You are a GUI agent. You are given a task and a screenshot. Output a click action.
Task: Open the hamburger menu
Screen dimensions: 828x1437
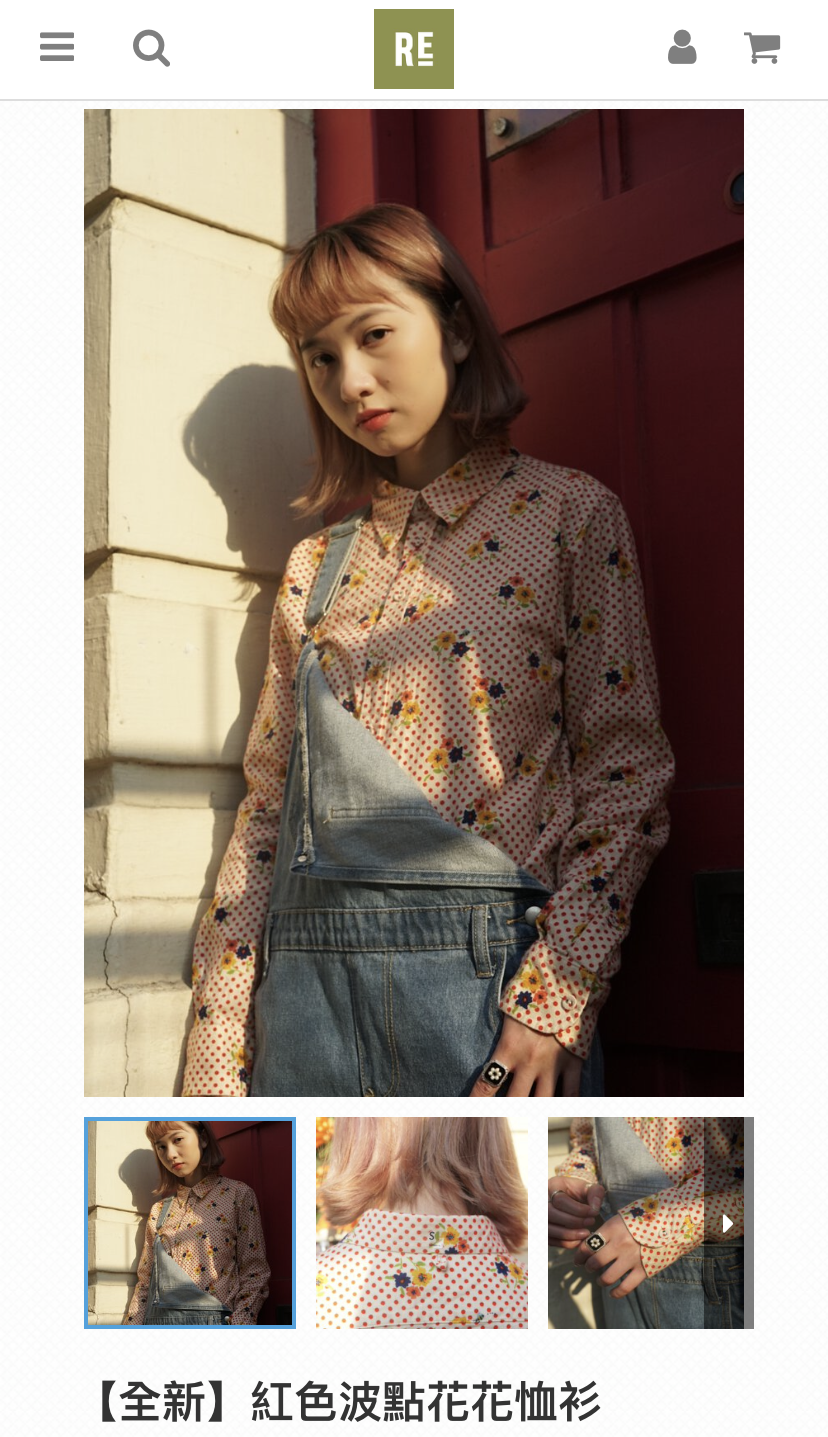pos(57,47)
